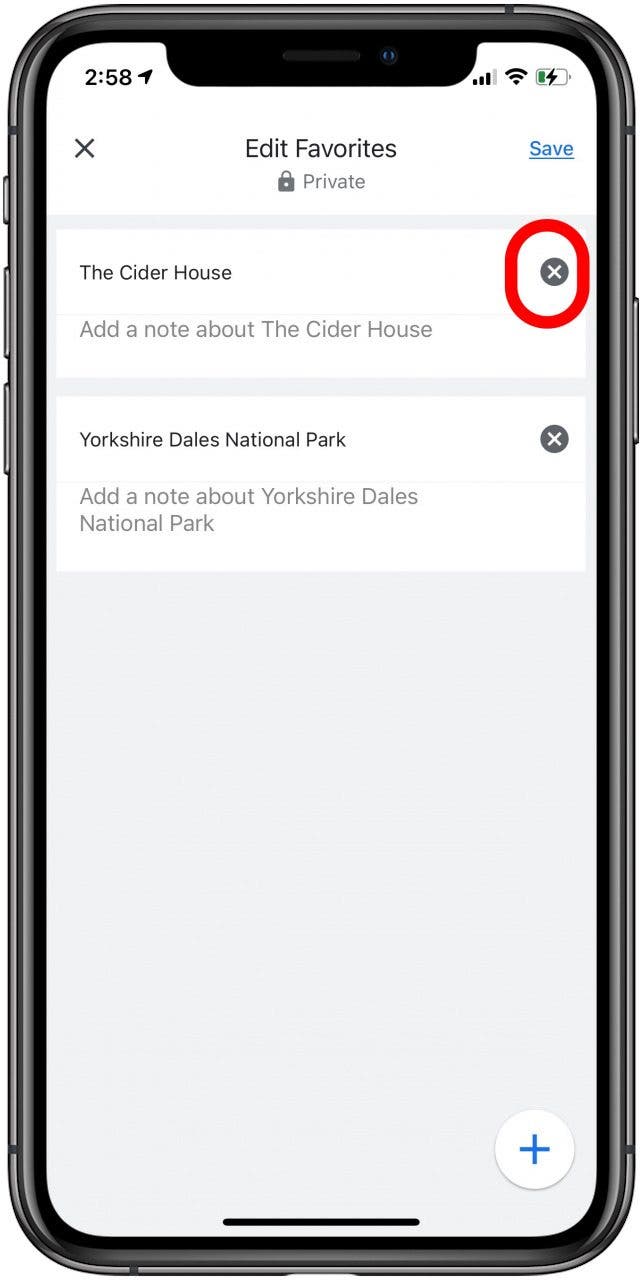Image resolution: width=642 pixels, height=1280 pixels.
Task: Remove Yorkshire Dales National Park from list
Action: pyautogui.click(x=554, y=439)
